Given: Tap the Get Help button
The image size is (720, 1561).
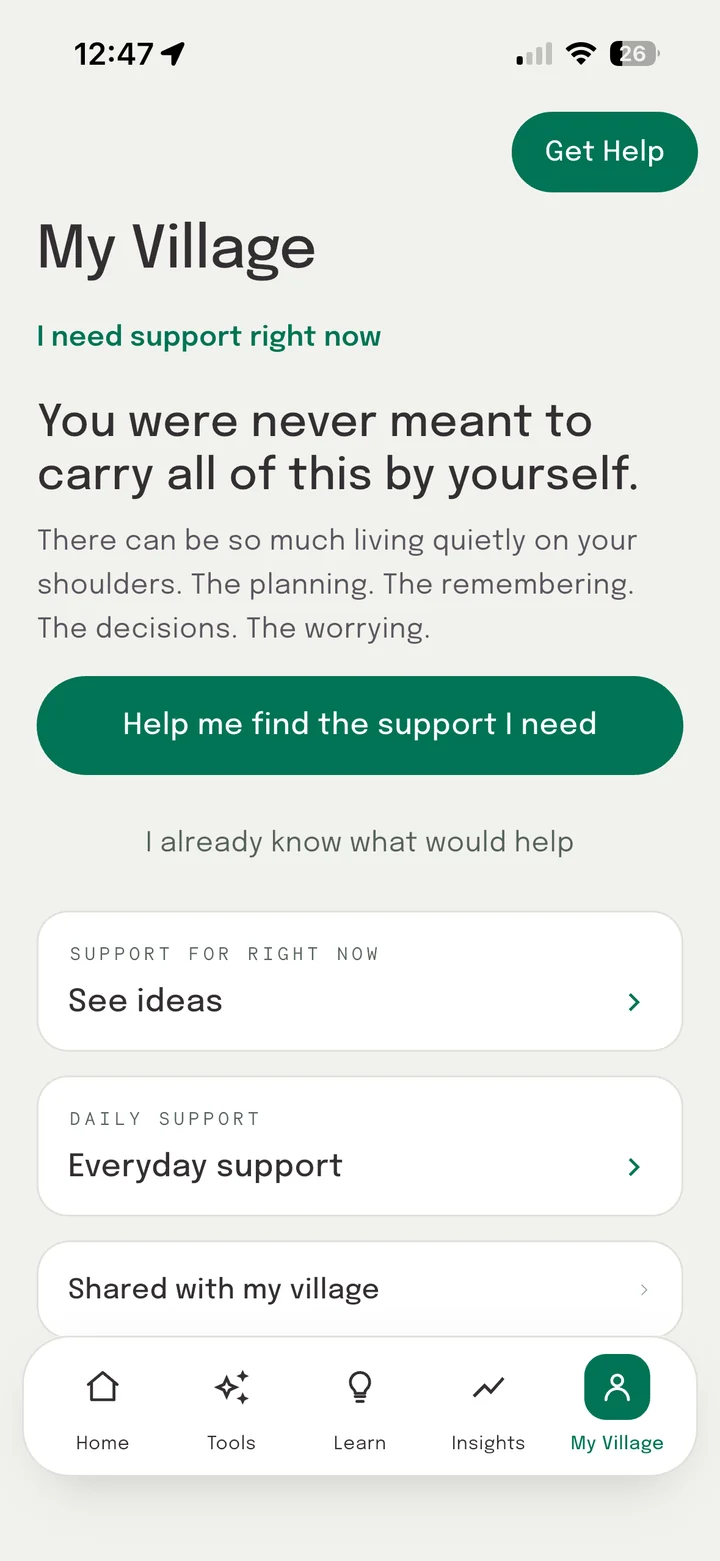Looking at the screenshot, I should [604, 152].
